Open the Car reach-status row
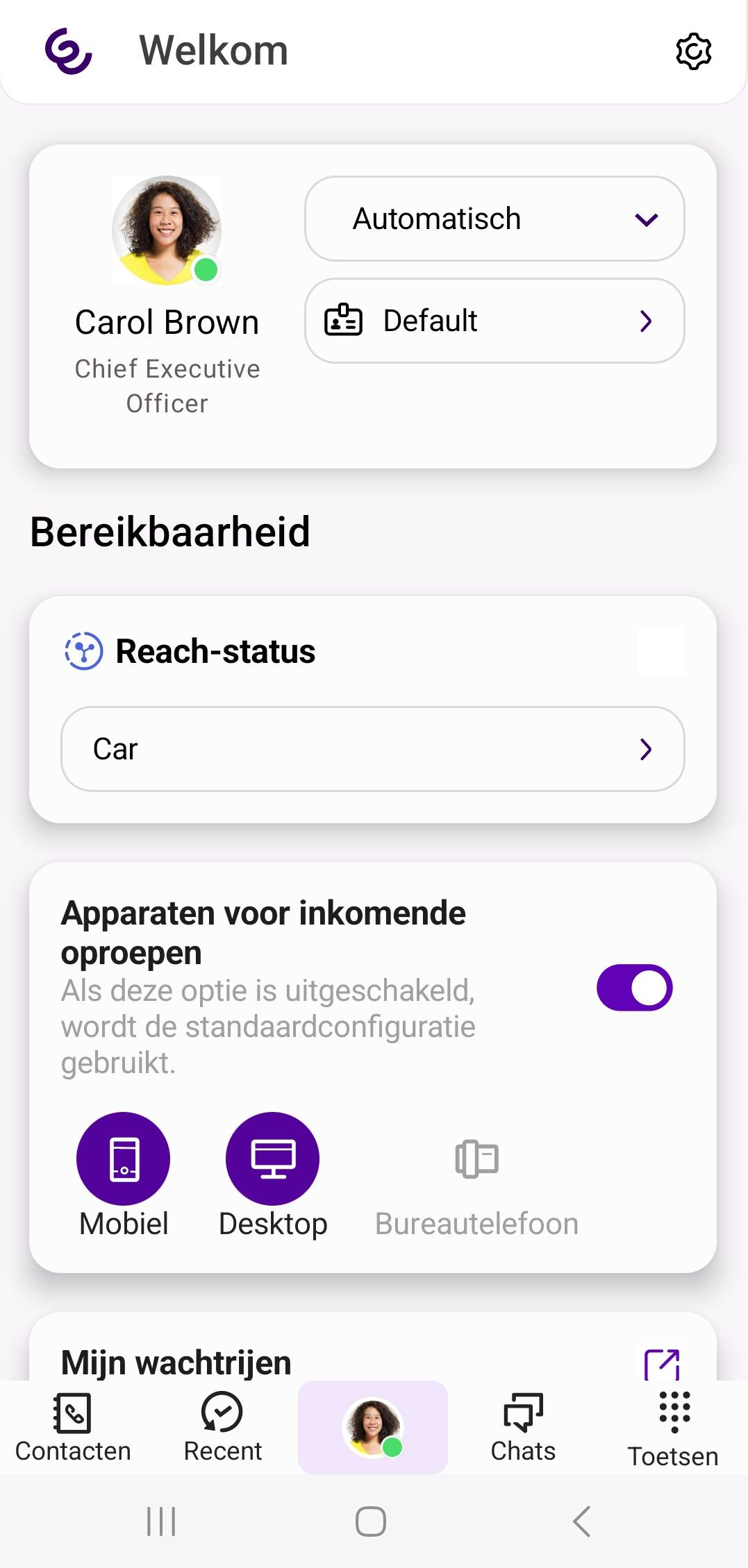The width and height of the screenshot is (748, 1568). pos(373,749)
